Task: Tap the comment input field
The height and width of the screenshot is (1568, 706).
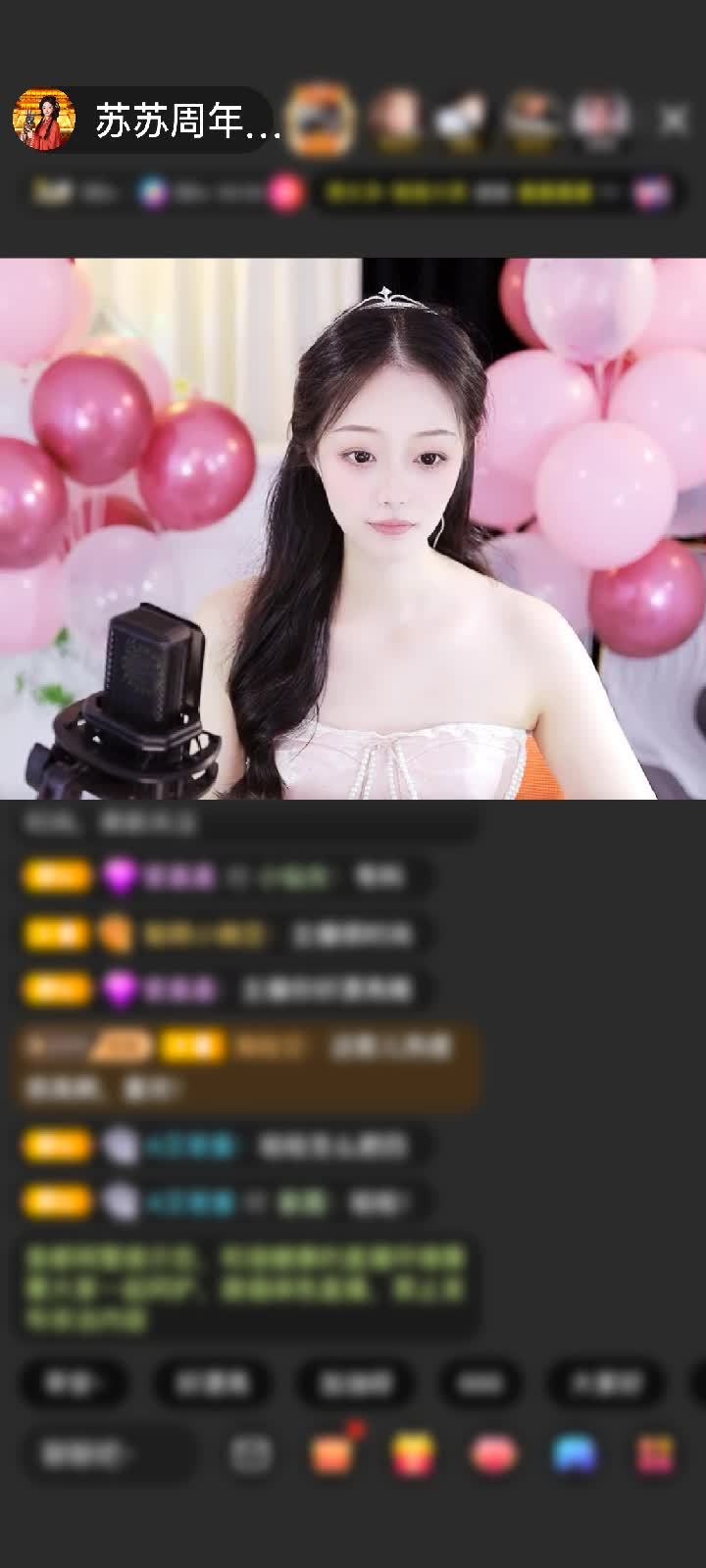Action: coord(108,1453)
